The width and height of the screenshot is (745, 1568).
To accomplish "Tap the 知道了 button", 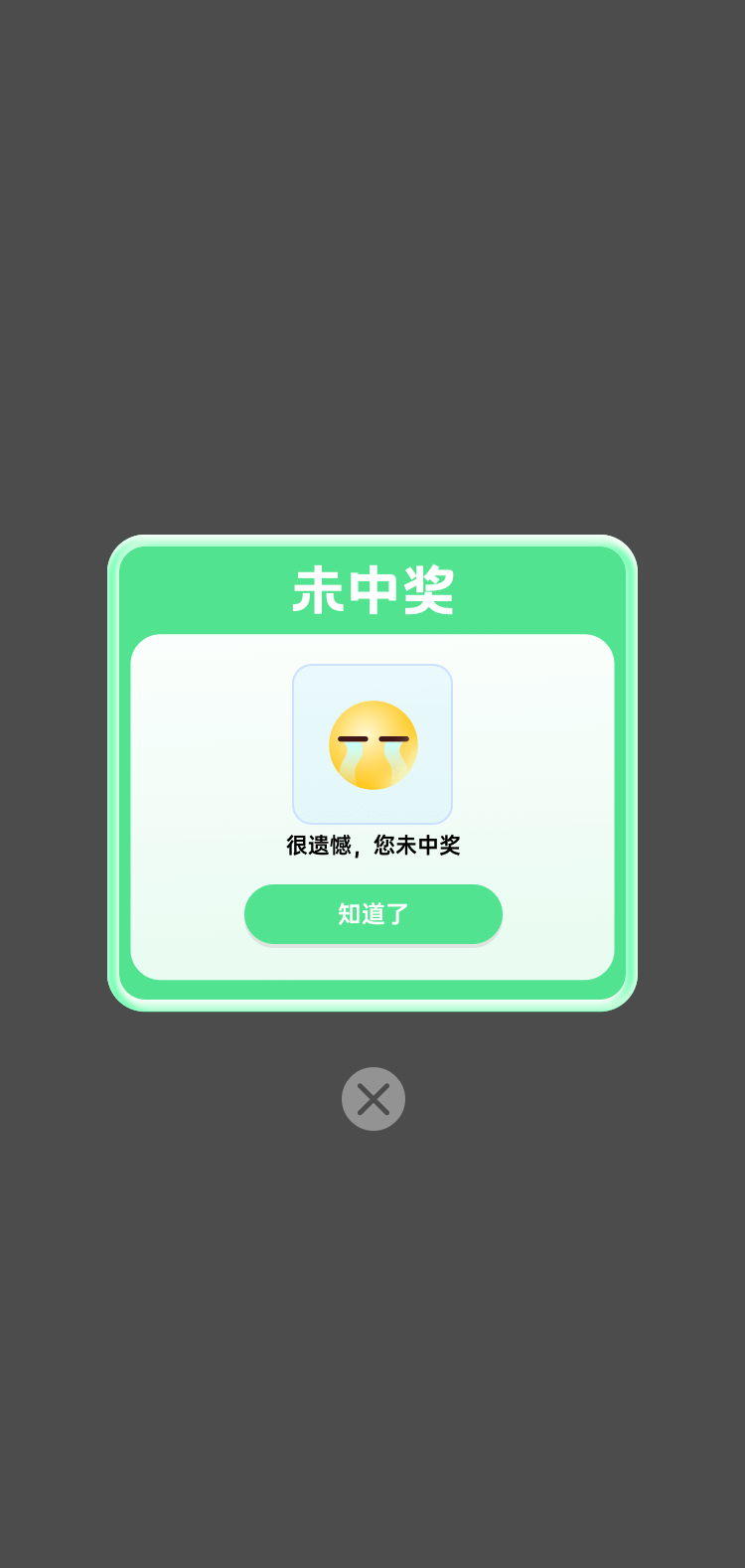I will [x=372, y=914].
